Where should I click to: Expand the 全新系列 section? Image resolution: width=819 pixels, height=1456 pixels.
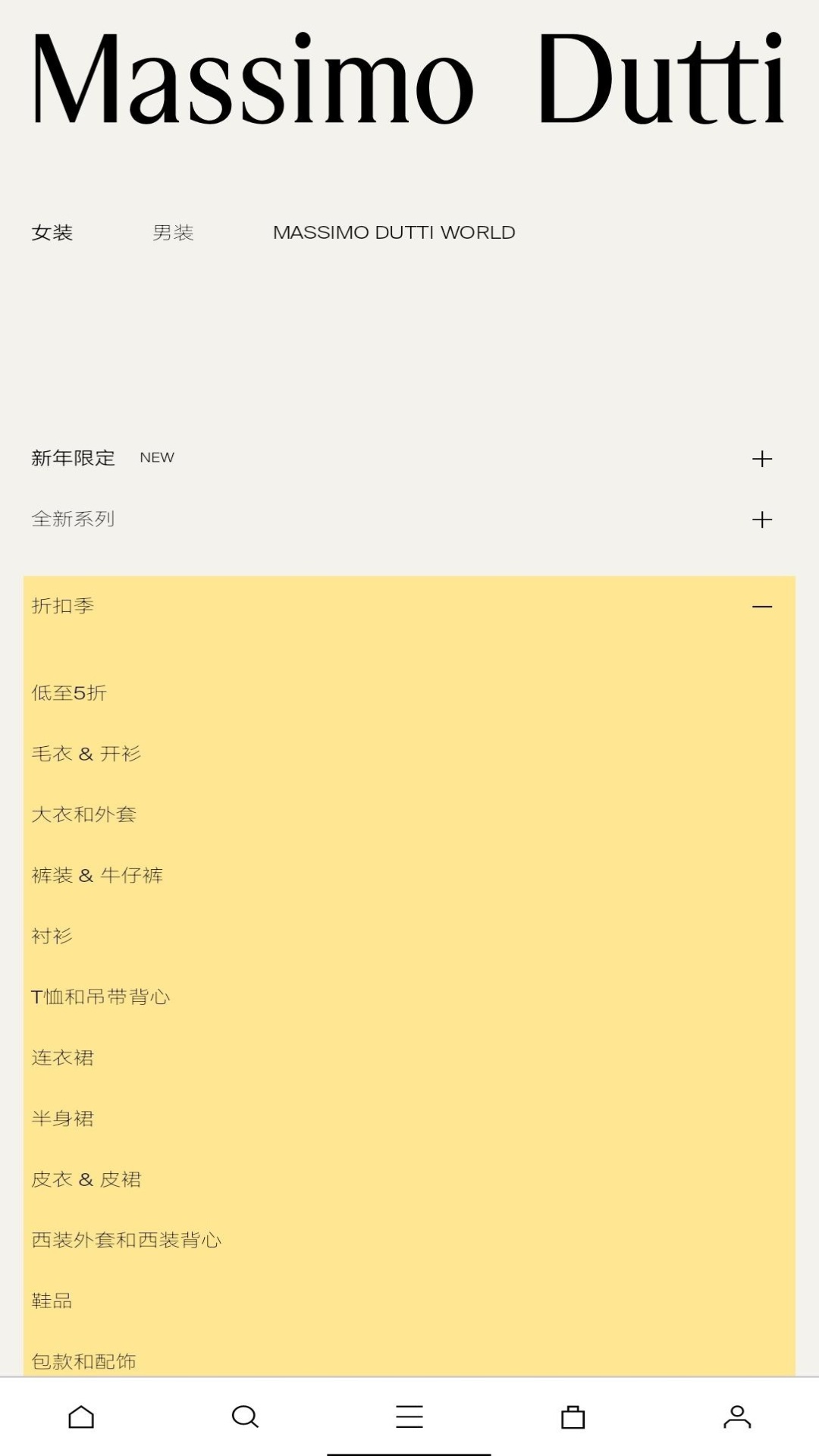coord(761,519)
